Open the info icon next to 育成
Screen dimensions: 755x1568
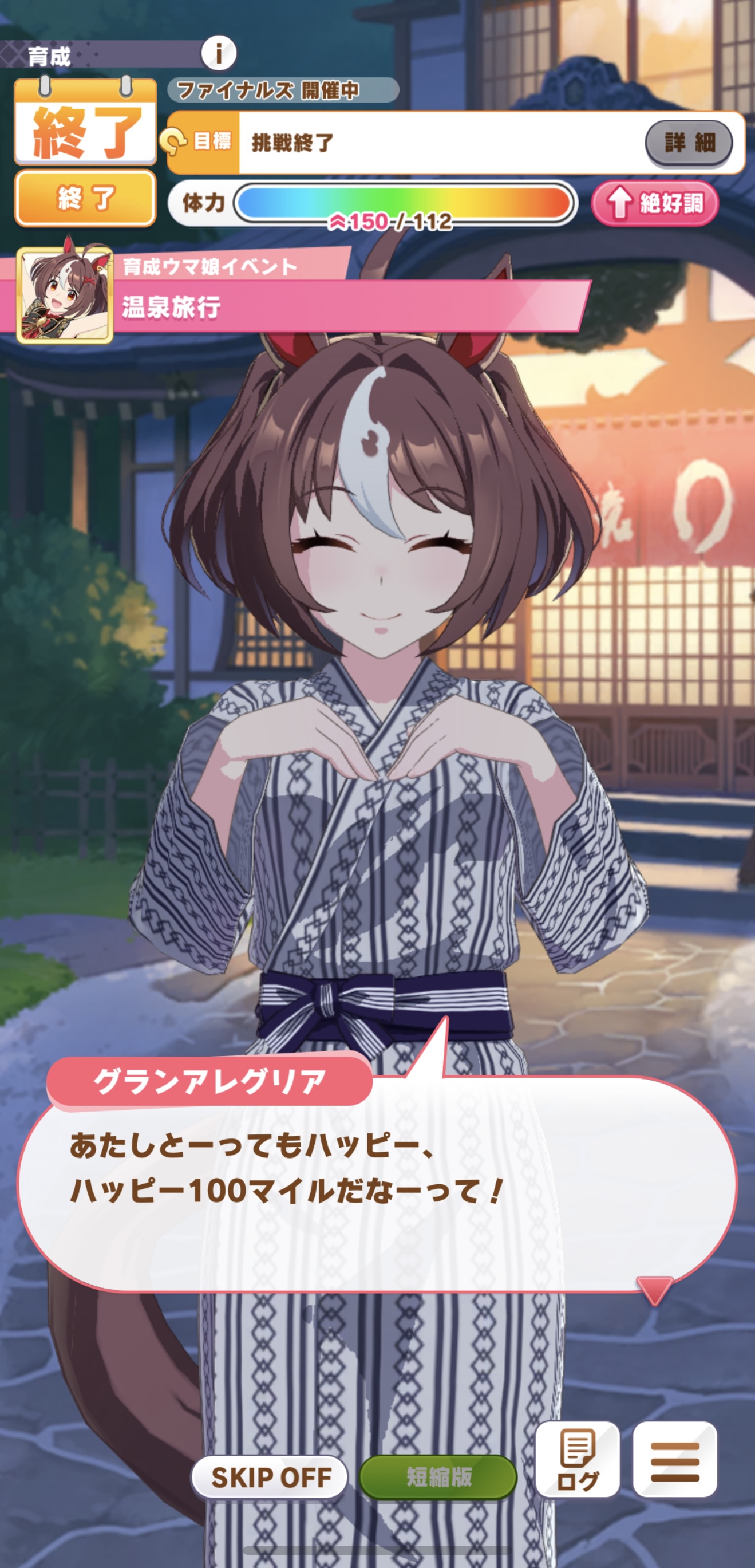click(x=219, y=53)
